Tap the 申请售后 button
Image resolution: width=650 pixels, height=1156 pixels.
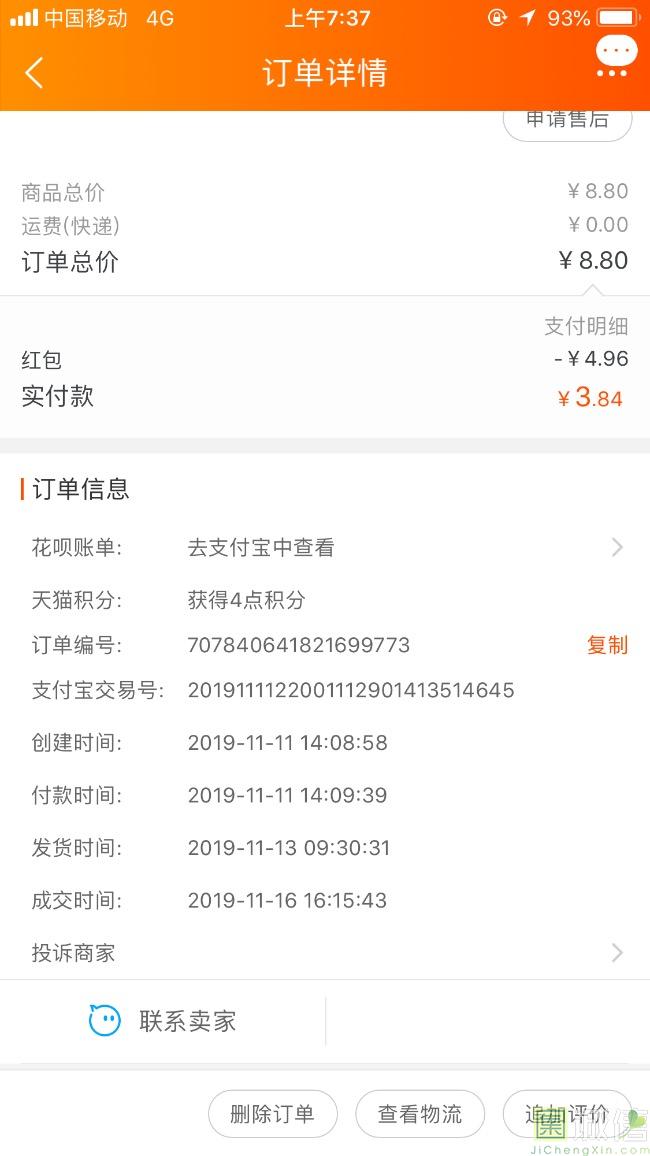point(567,122)
